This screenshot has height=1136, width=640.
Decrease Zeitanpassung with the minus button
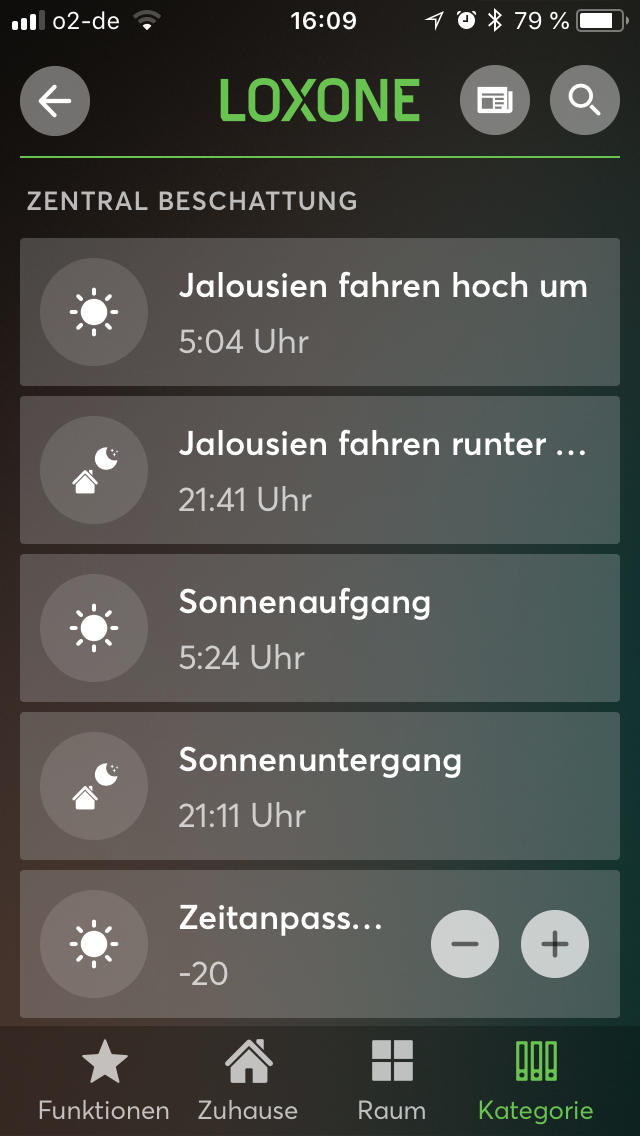465,943
